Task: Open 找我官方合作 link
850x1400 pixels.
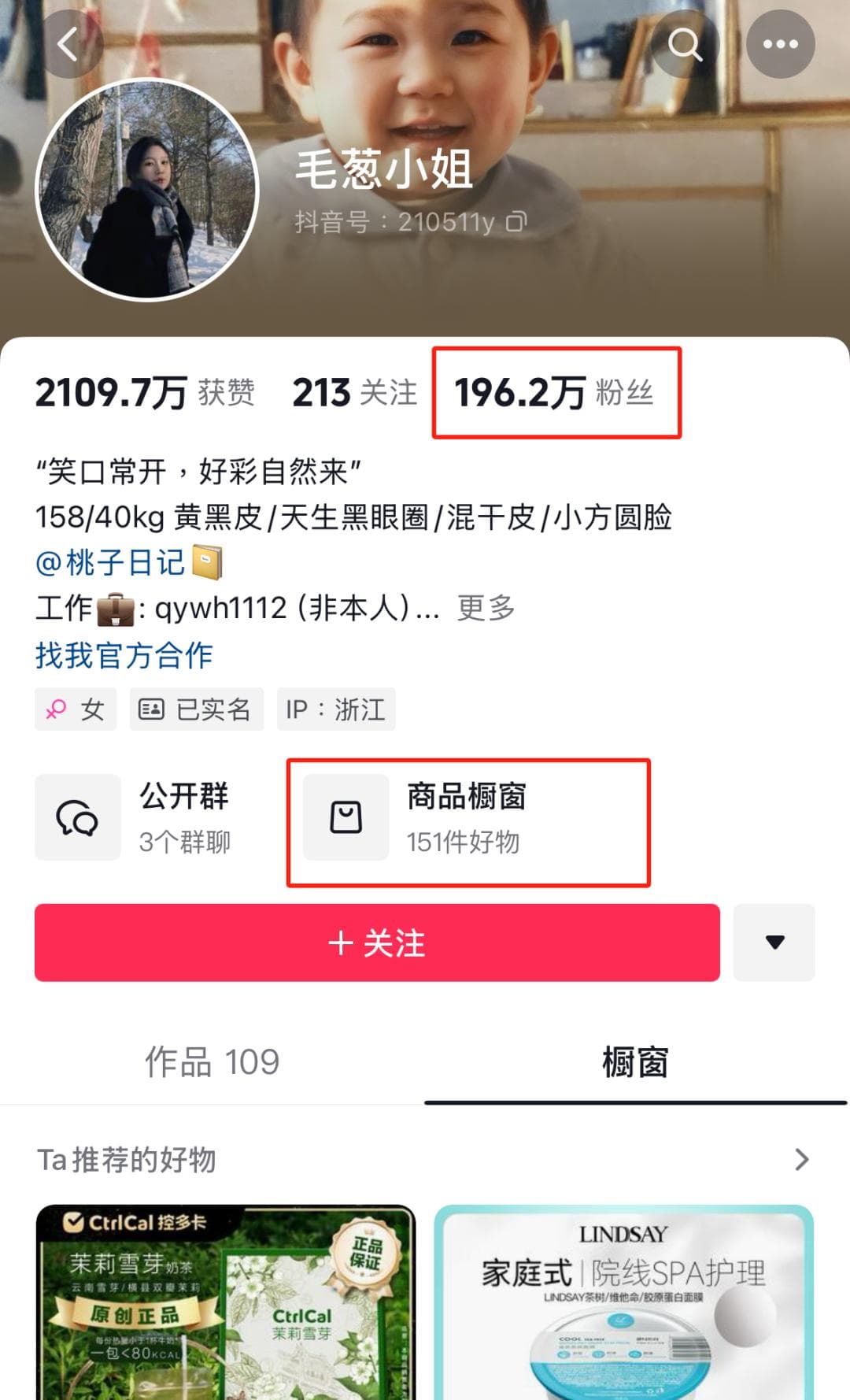Action: (x=124, y=655)
